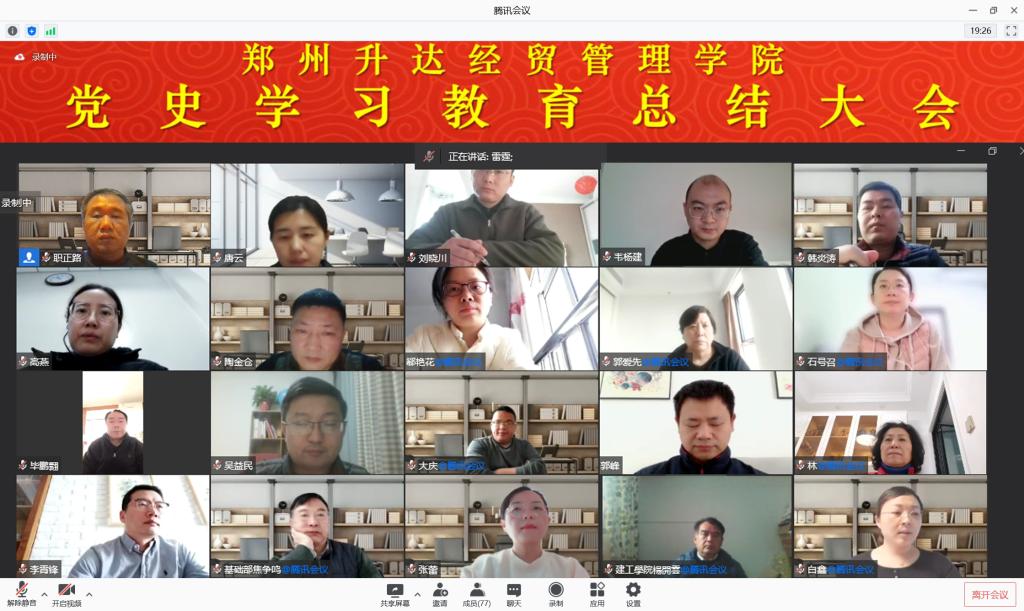
Task: Select 韦杨建's video tile
Action: coord(696,215)
